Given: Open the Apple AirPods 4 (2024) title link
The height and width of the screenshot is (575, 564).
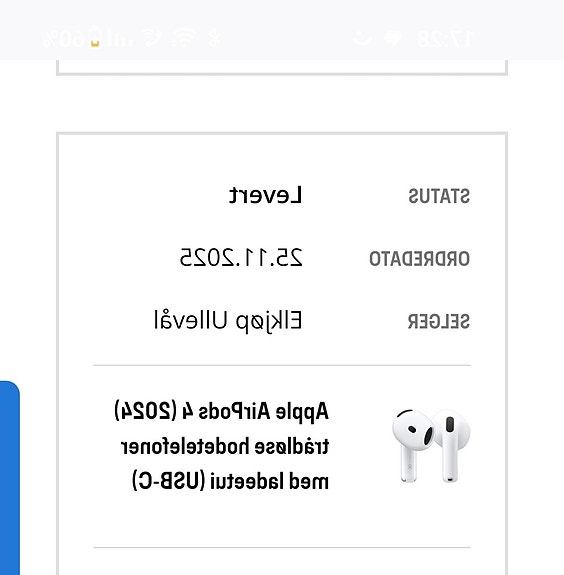Looking at the screenshot, I should (x=221, y=446).
